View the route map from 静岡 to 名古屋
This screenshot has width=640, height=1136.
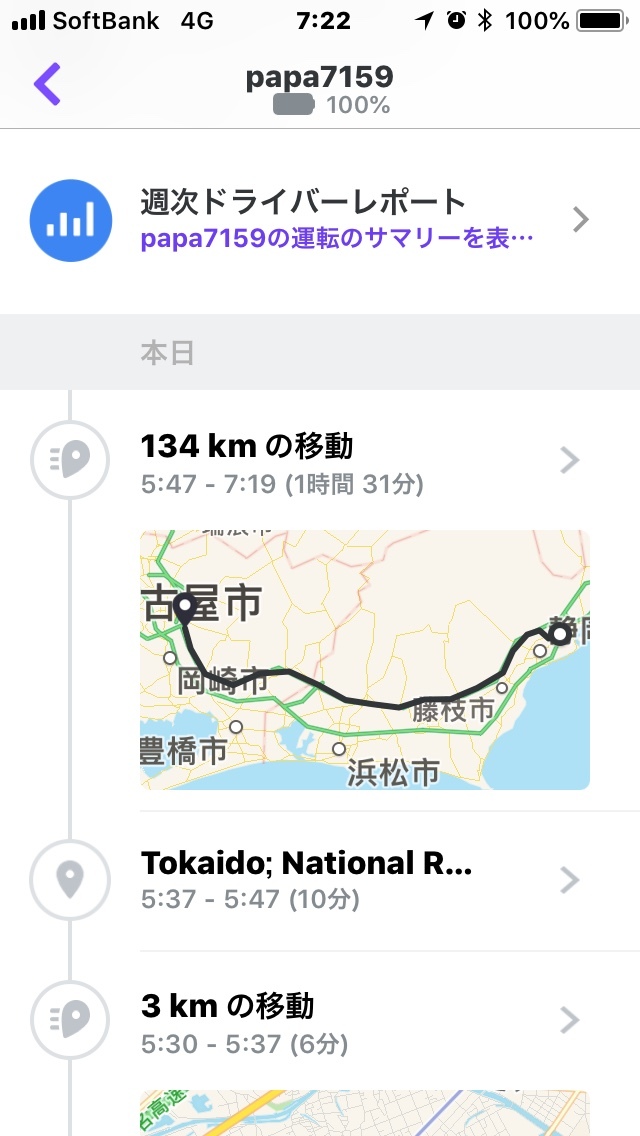(364, 659)
